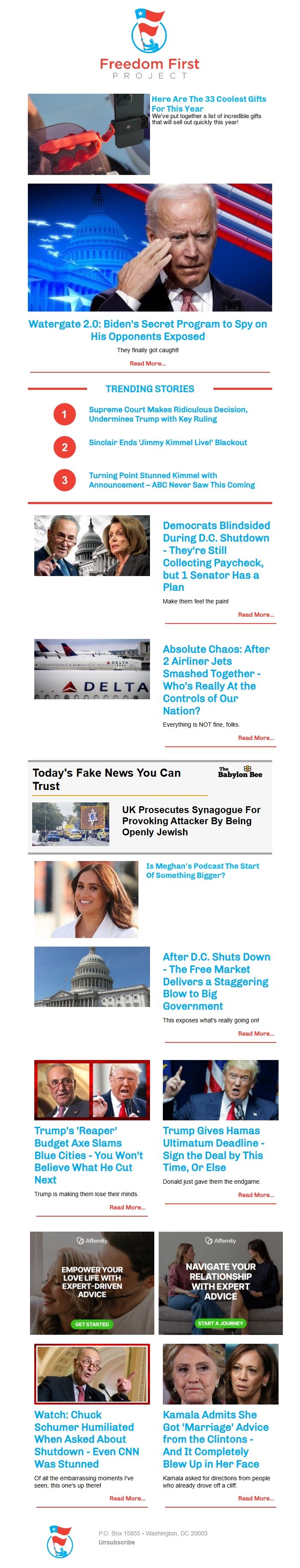Image resolution: width=300 pixels, height=1568 pixels.
Task: Open the Chuck Schumer and Trump thumbnail image
Action: (91, 1090)
